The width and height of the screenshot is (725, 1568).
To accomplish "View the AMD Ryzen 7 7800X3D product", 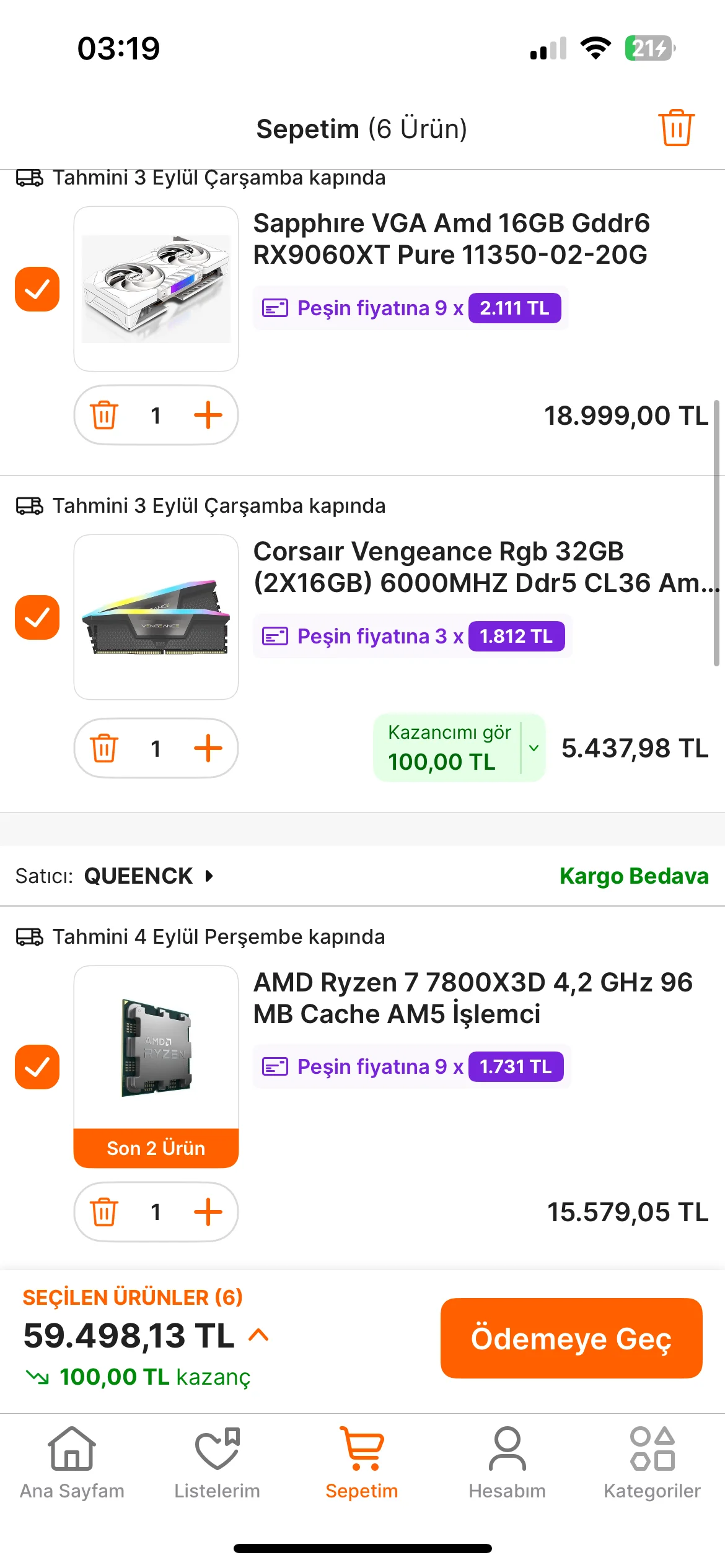I will click(x=156, y=1048).
